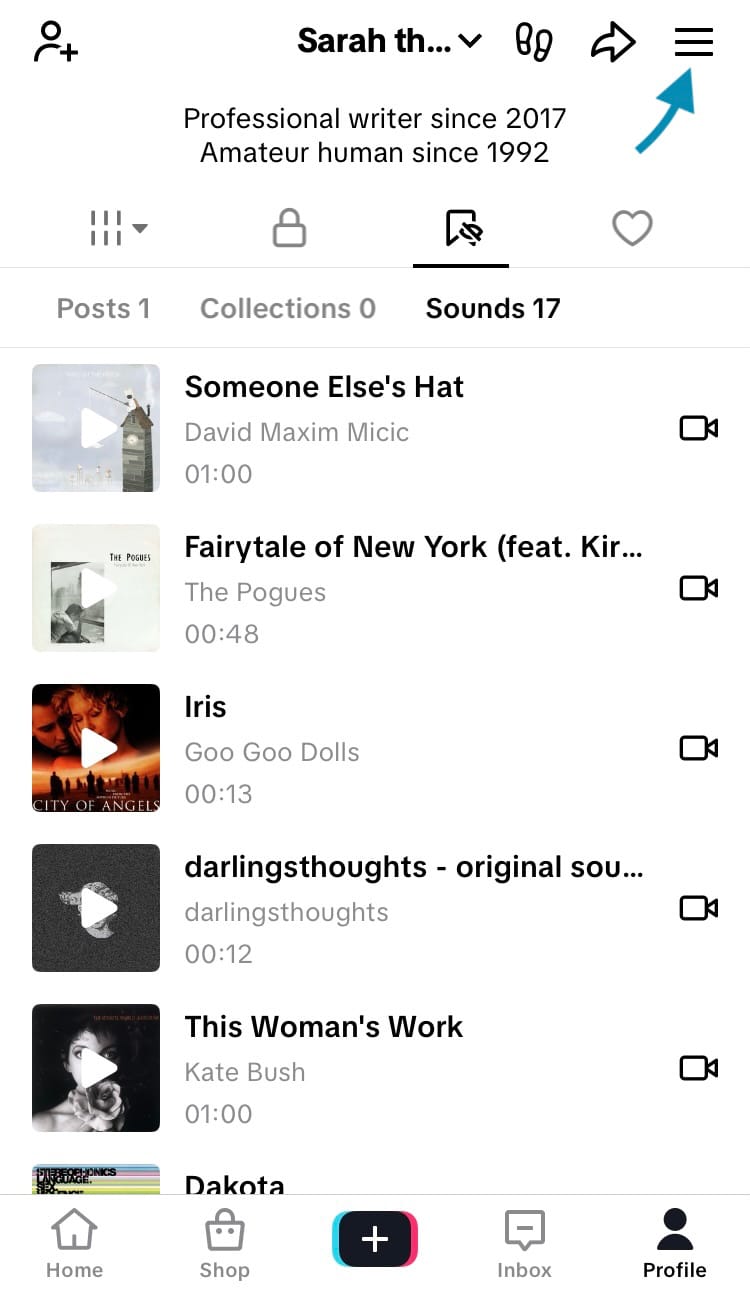Use Fairytale of New York in a video
750x1292 pixels.
tap(698, 588)
